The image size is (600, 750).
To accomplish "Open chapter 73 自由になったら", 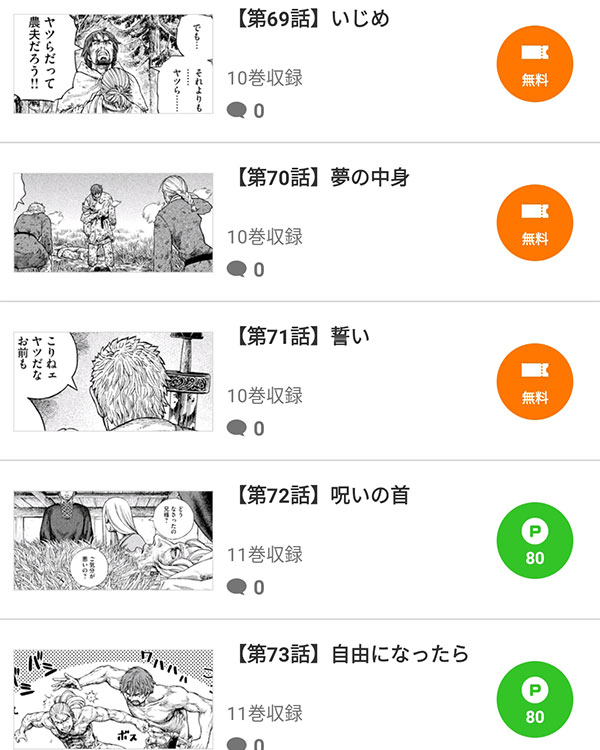I will pyautogui.click(x=348, y=655).
